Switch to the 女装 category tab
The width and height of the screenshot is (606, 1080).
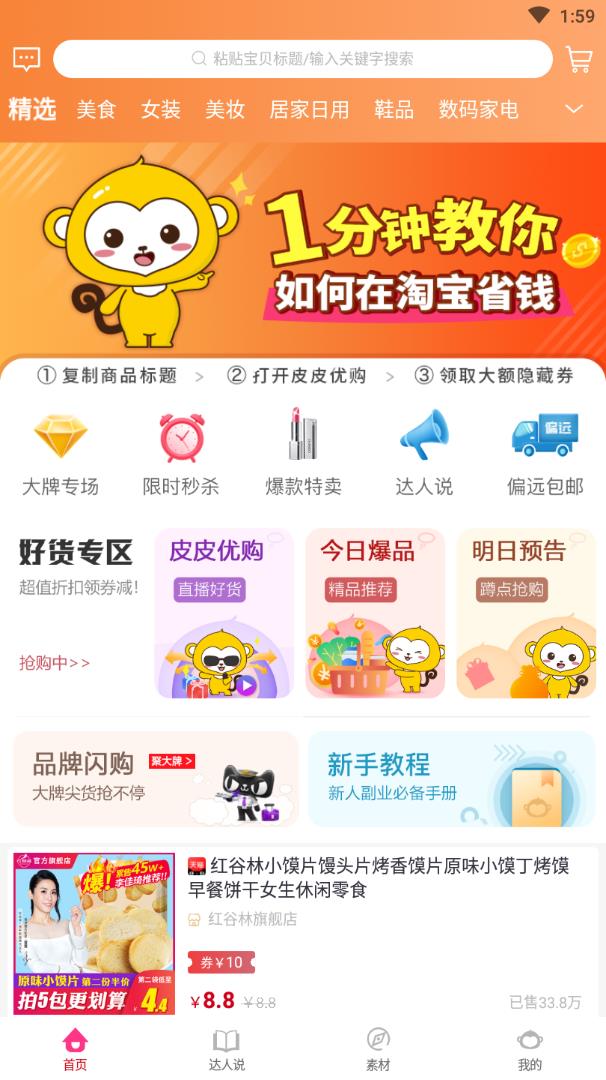[x=160, y=110]
